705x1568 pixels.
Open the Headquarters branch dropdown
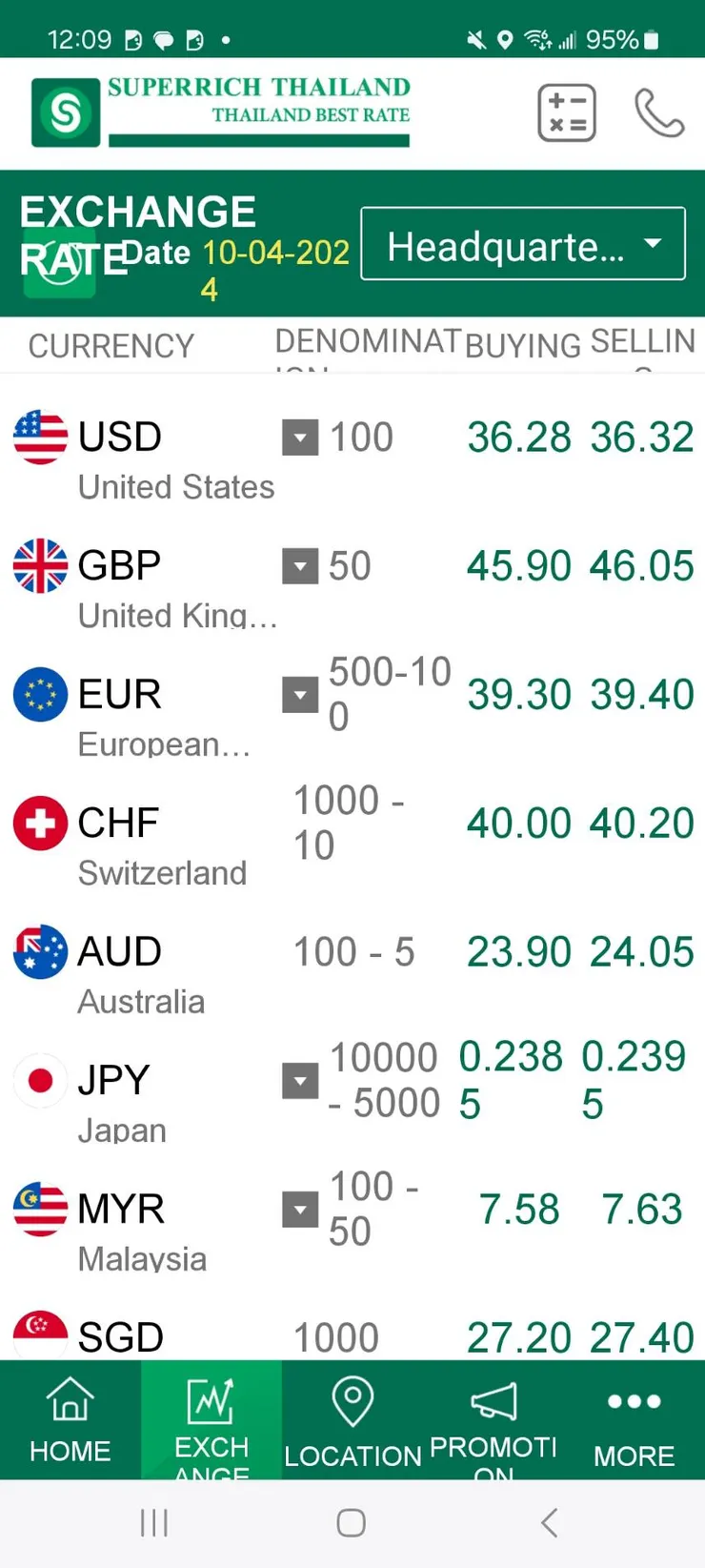click(523, 244)
